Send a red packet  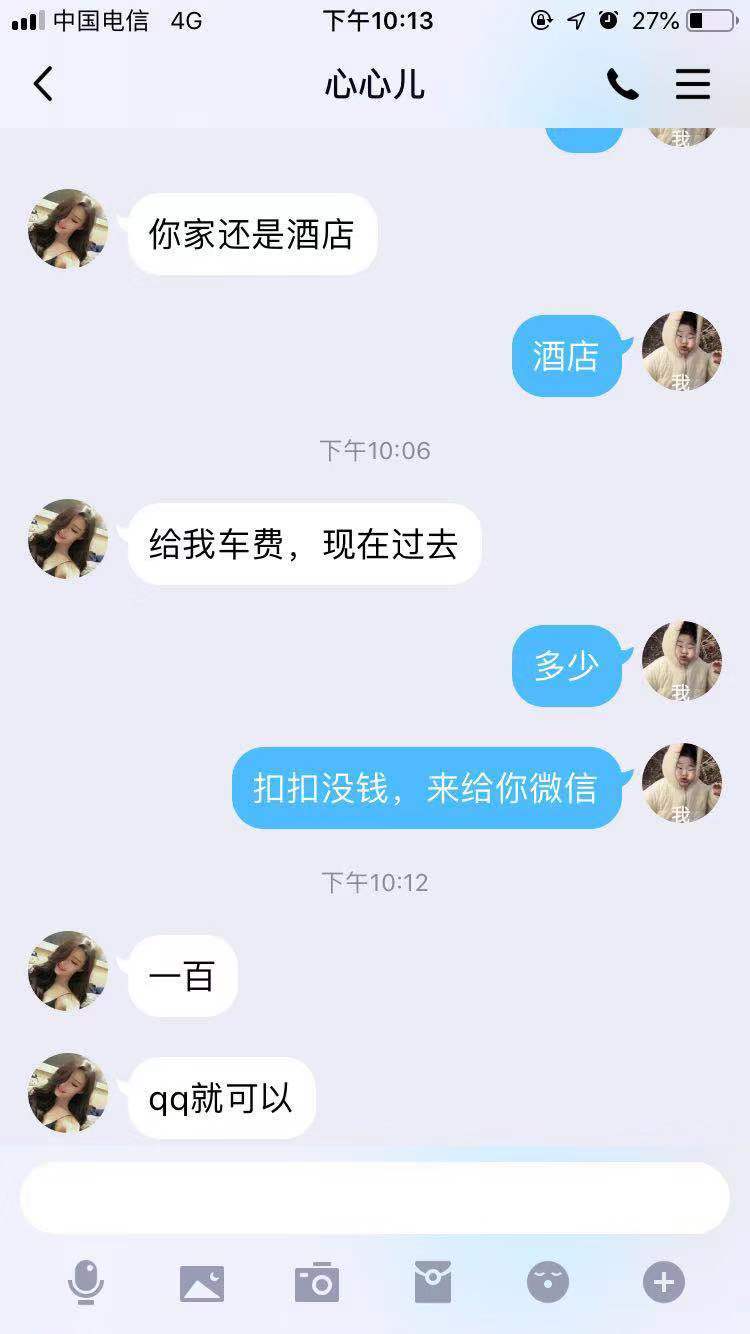(432, 1282)
